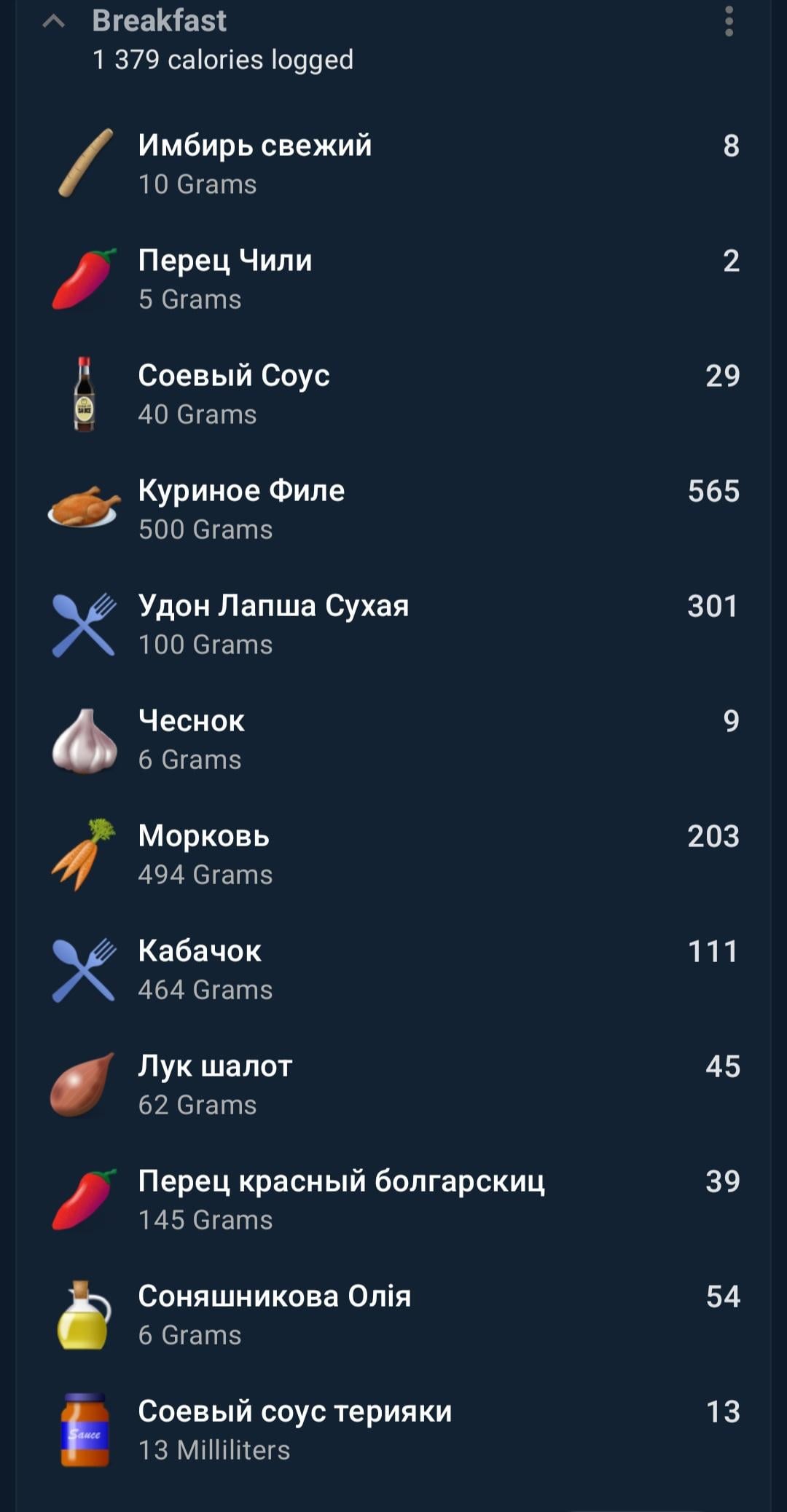The image size is (787, 1512).
Task: Select the Морковь entry
Action: point(393,854)
